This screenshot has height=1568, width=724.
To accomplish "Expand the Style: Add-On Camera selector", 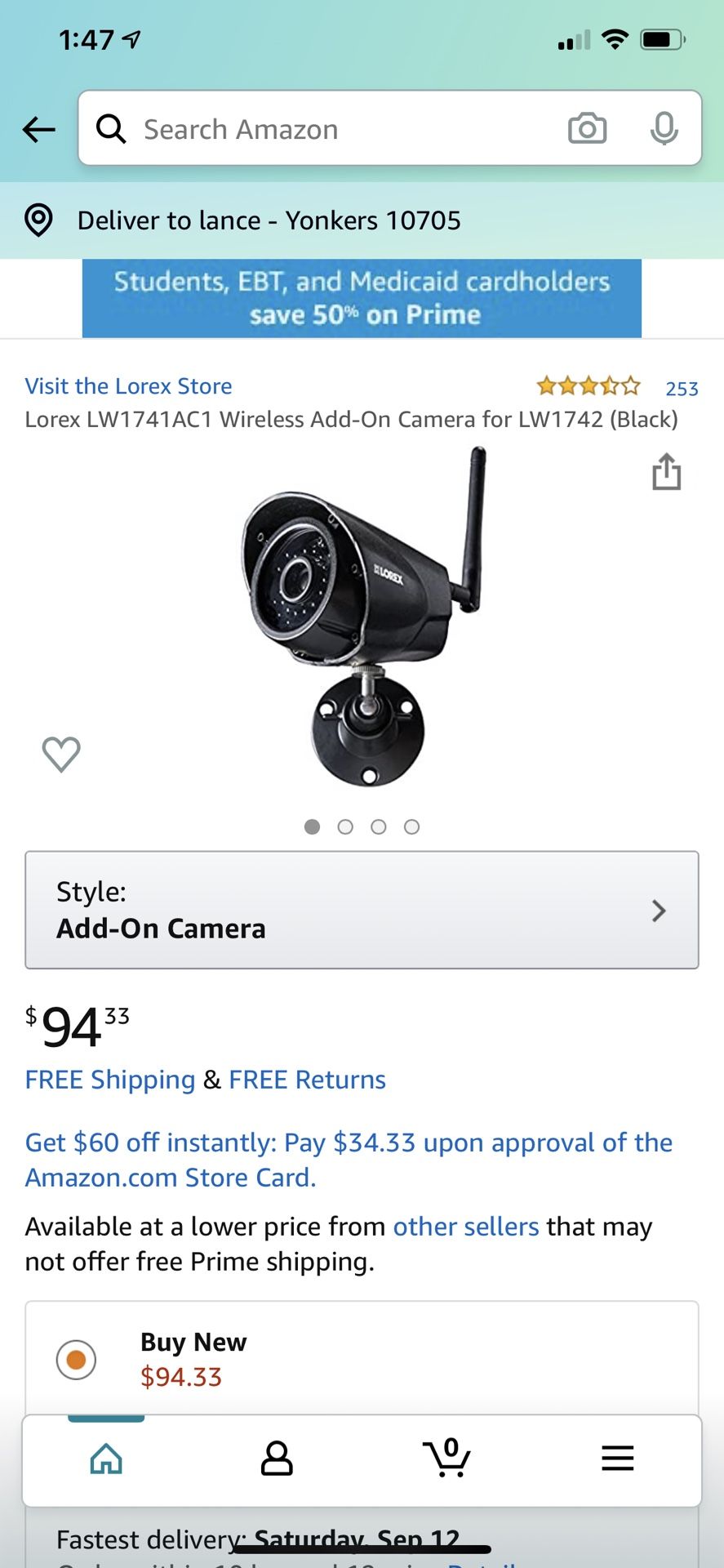I will (x=362, y=911).
